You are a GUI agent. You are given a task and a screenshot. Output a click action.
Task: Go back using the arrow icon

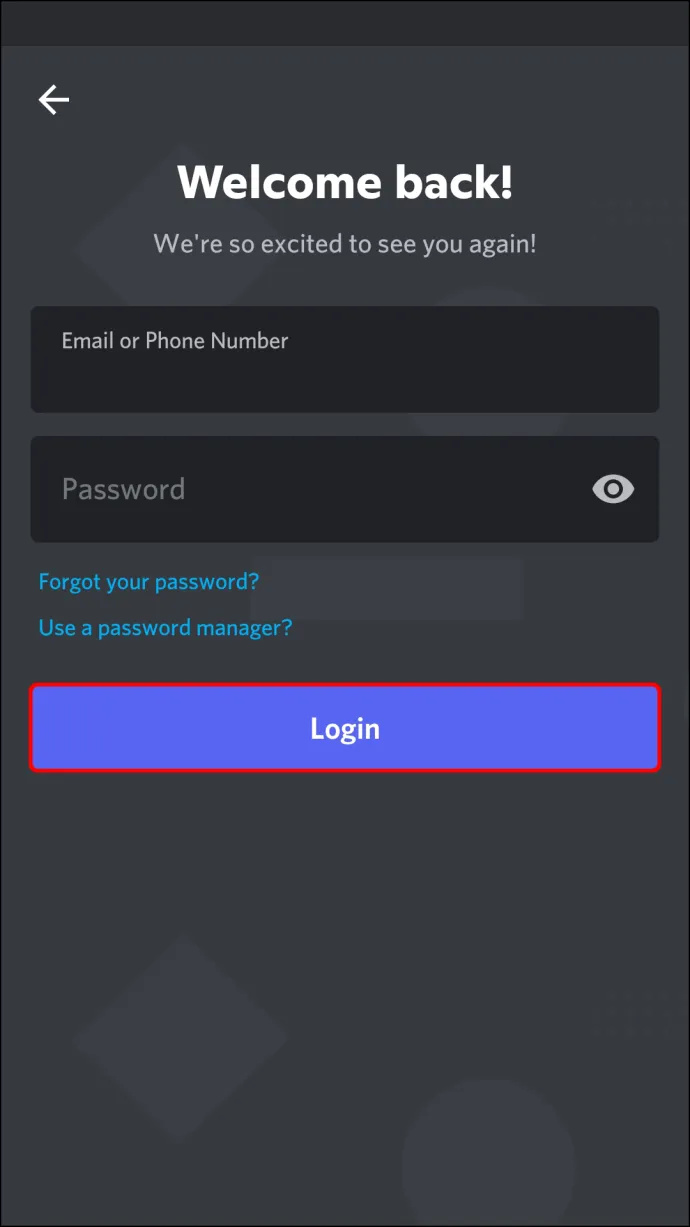(54, 99)
